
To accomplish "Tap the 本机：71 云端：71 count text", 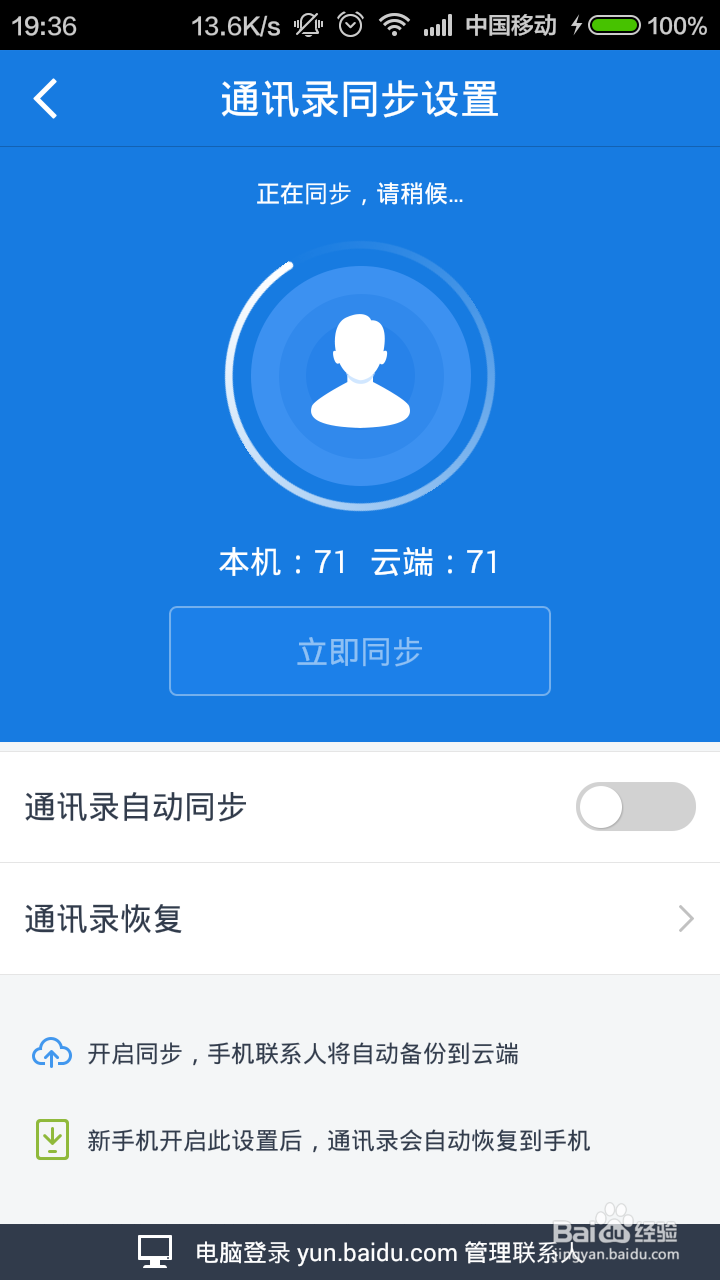I will pyautogui.click(x=360, y=562).
